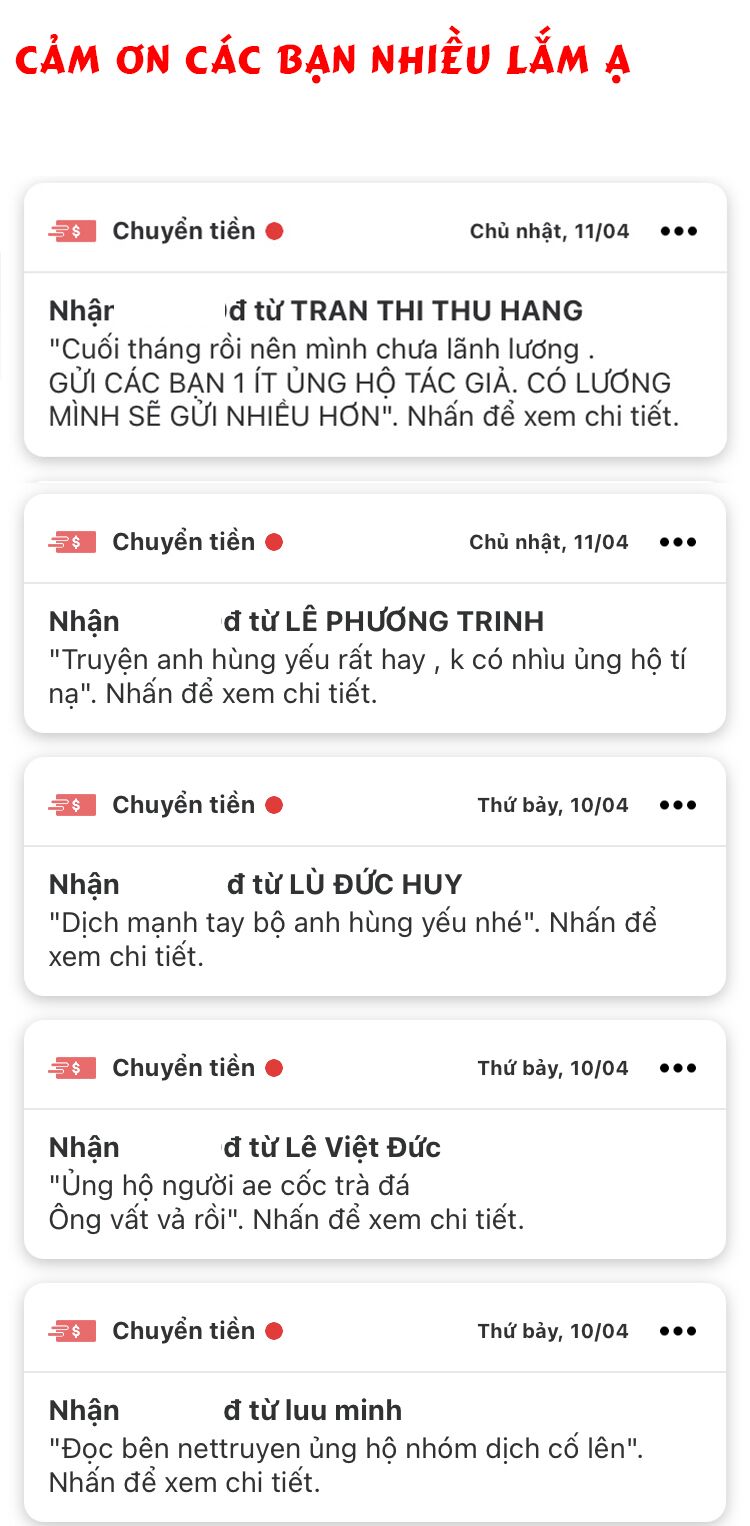
Task: Open the more-options menu on Lê Việt Đức's card
Action: tap(678, 1066)
